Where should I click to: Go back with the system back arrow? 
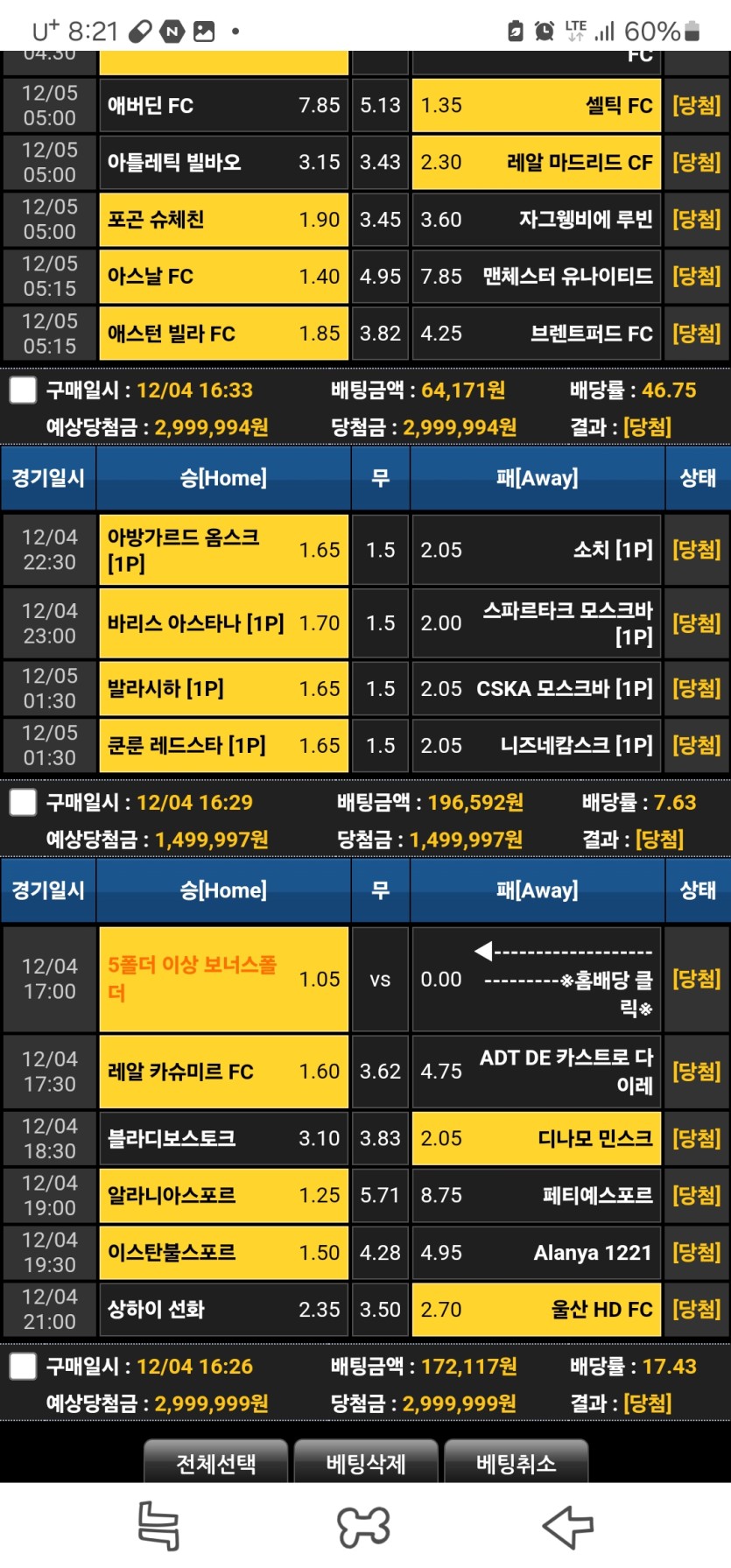pos(567,1527)
